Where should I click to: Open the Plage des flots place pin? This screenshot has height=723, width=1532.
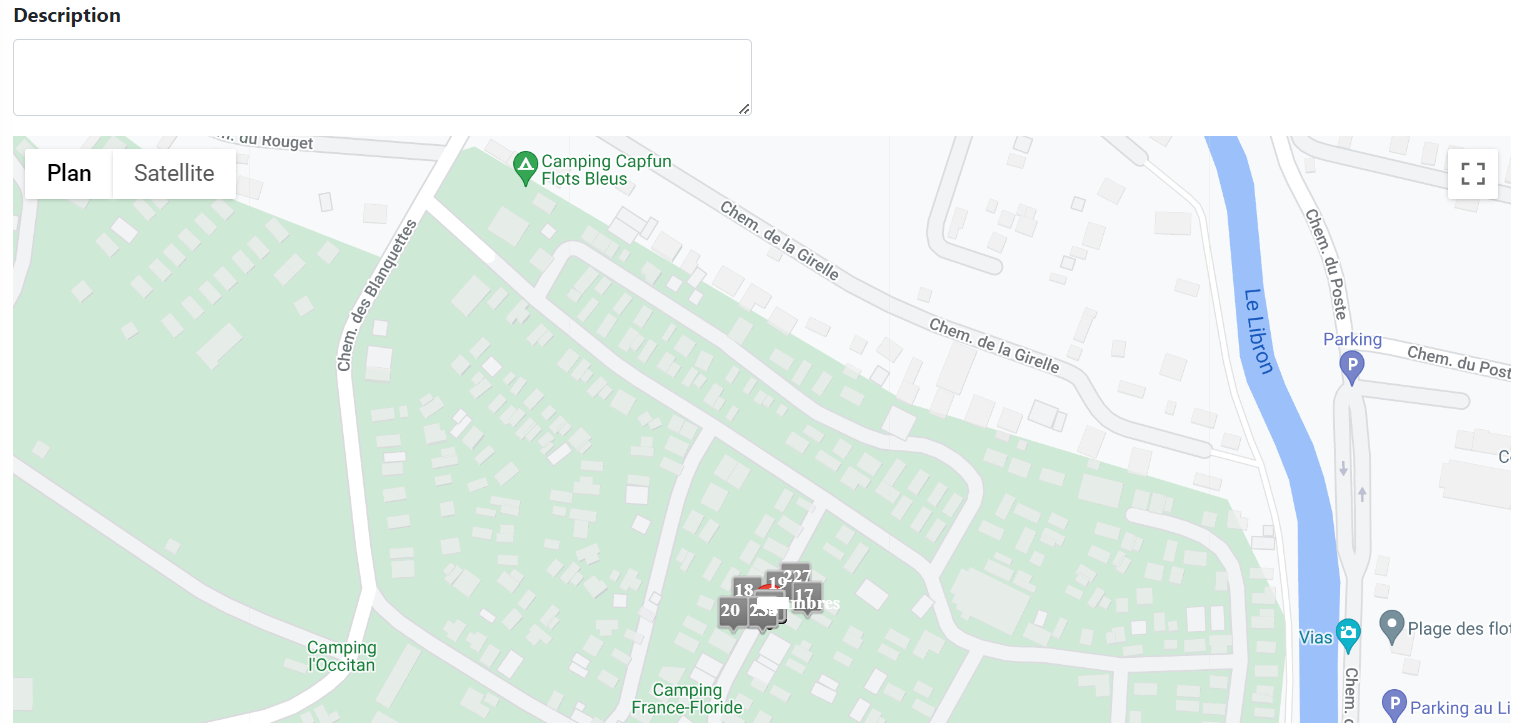(x=1391, y=627)
